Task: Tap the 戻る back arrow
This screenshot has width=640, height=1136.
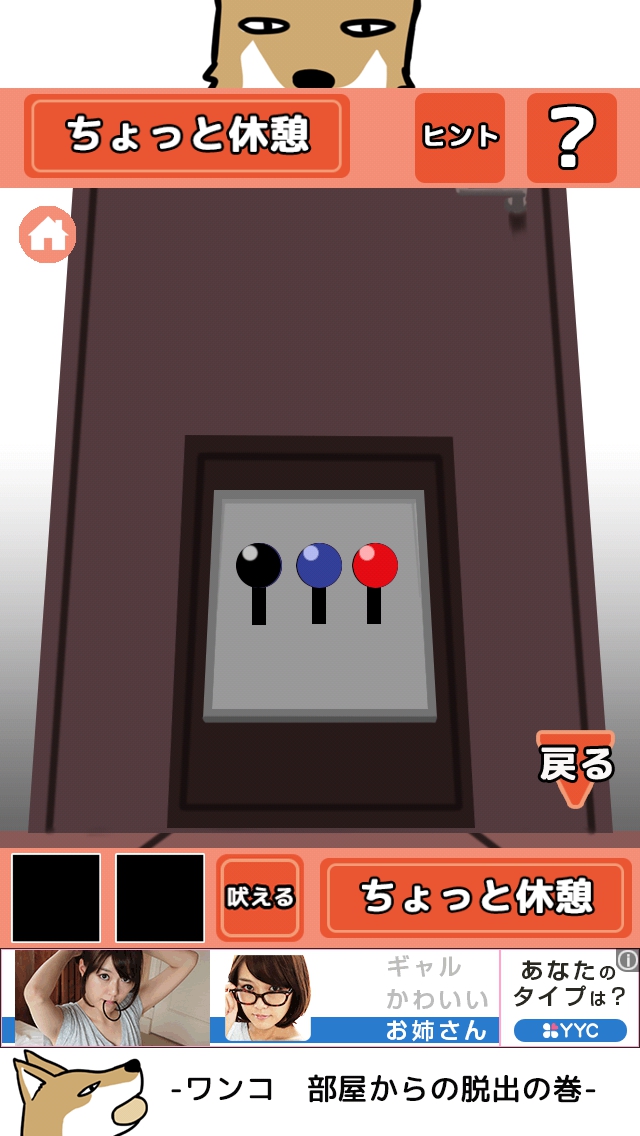Action: pos(576,768)
